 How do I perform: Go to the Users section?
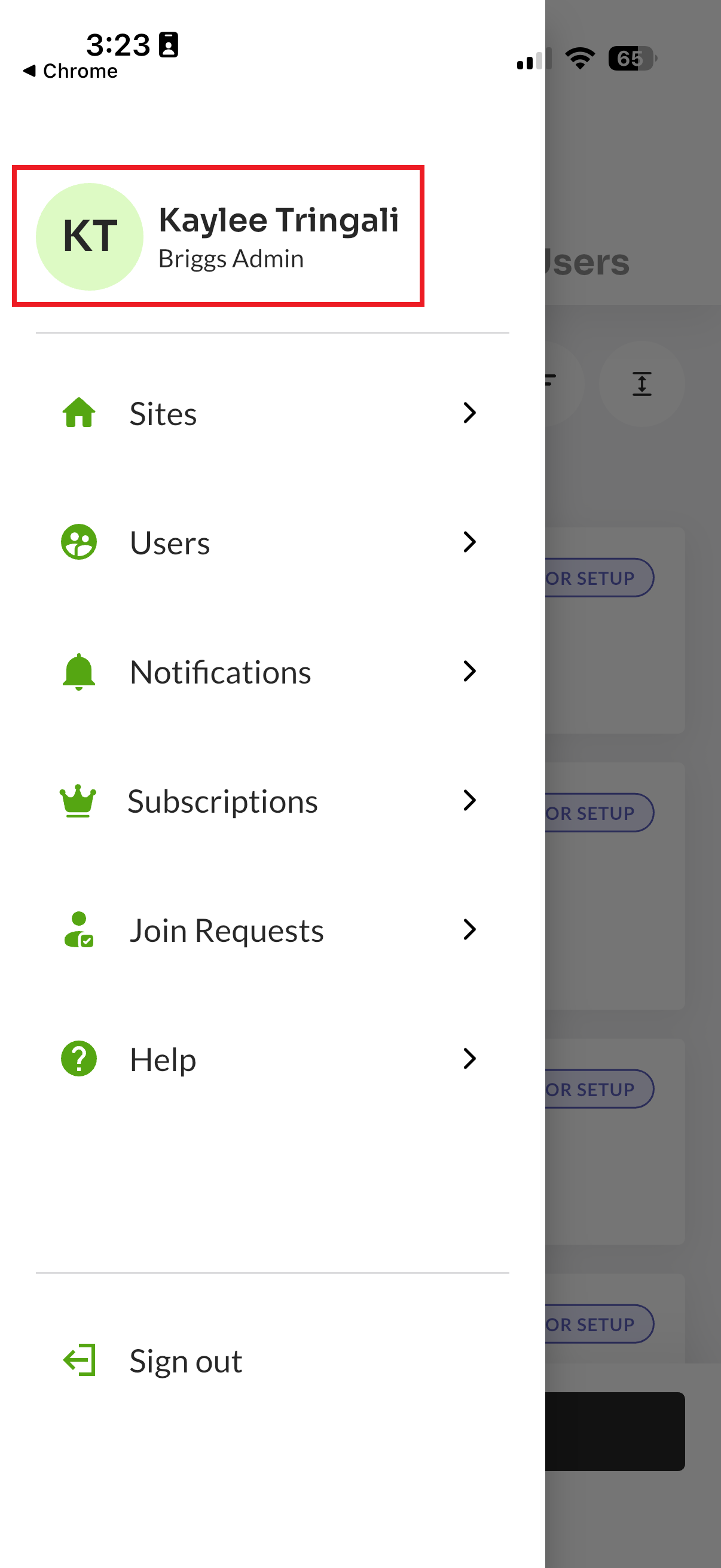272,542
